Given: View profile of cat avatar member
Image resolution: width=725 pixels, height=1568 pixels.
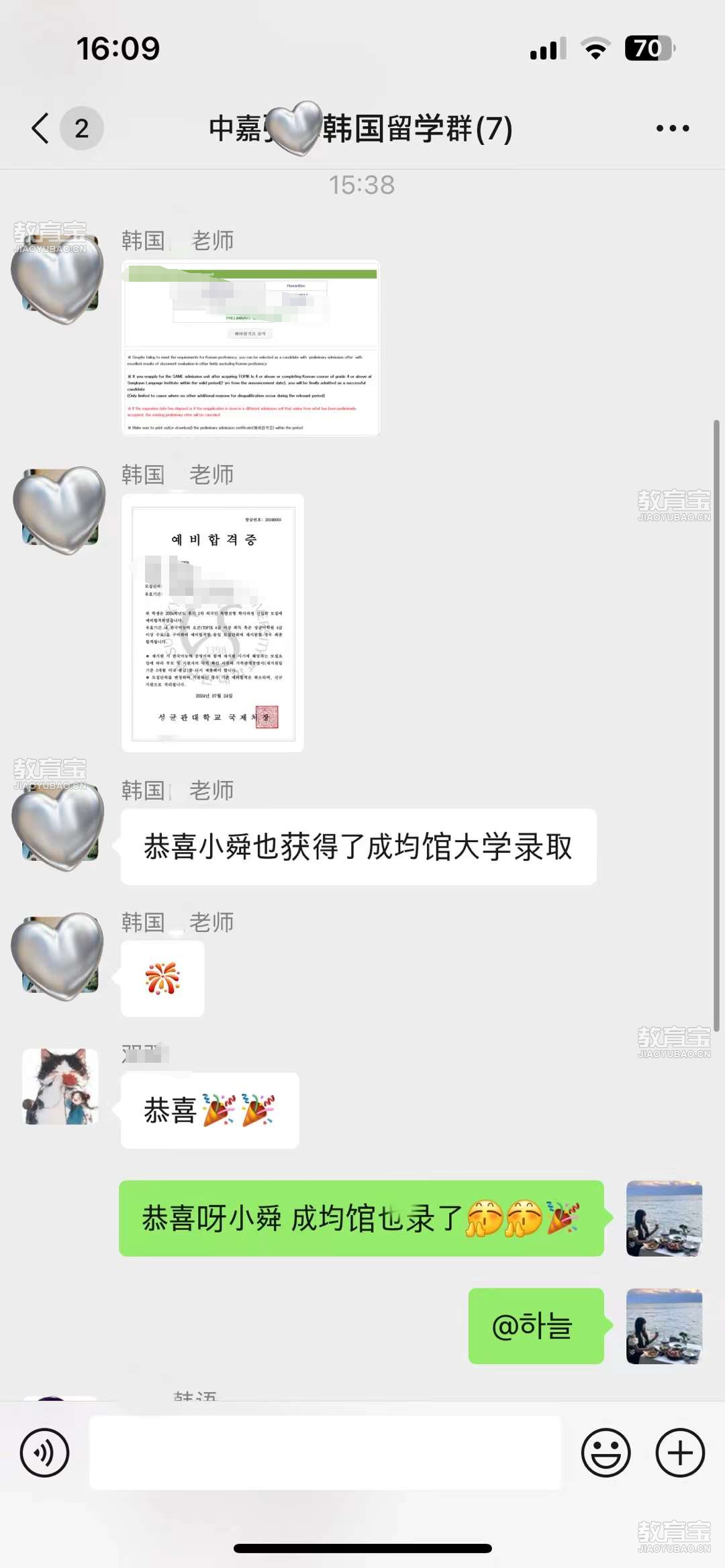Looking at the screenshot, I should coord(60,1086).
